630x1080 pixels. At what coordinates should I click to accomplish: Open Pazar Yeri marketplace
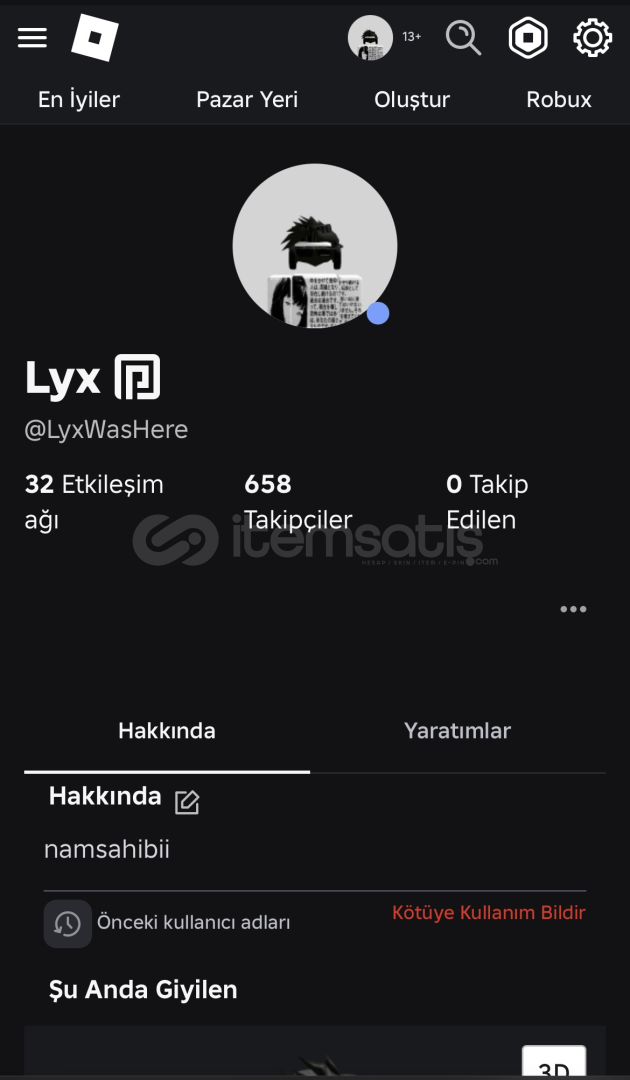(x=247, y=99)
